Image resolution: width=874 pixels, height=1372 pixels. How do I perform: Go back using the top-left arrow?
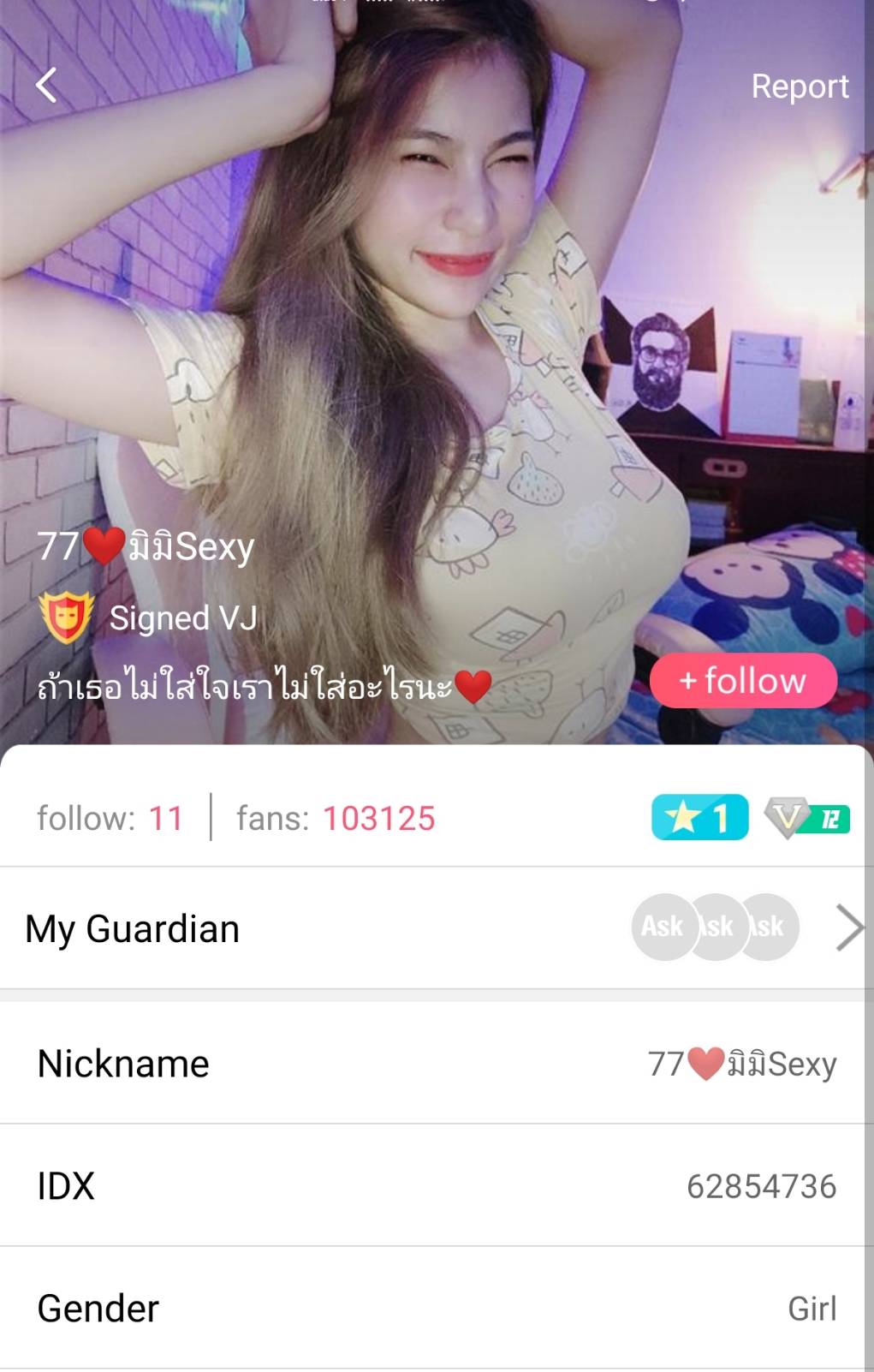pyautogui.click(x=47, y=85)
